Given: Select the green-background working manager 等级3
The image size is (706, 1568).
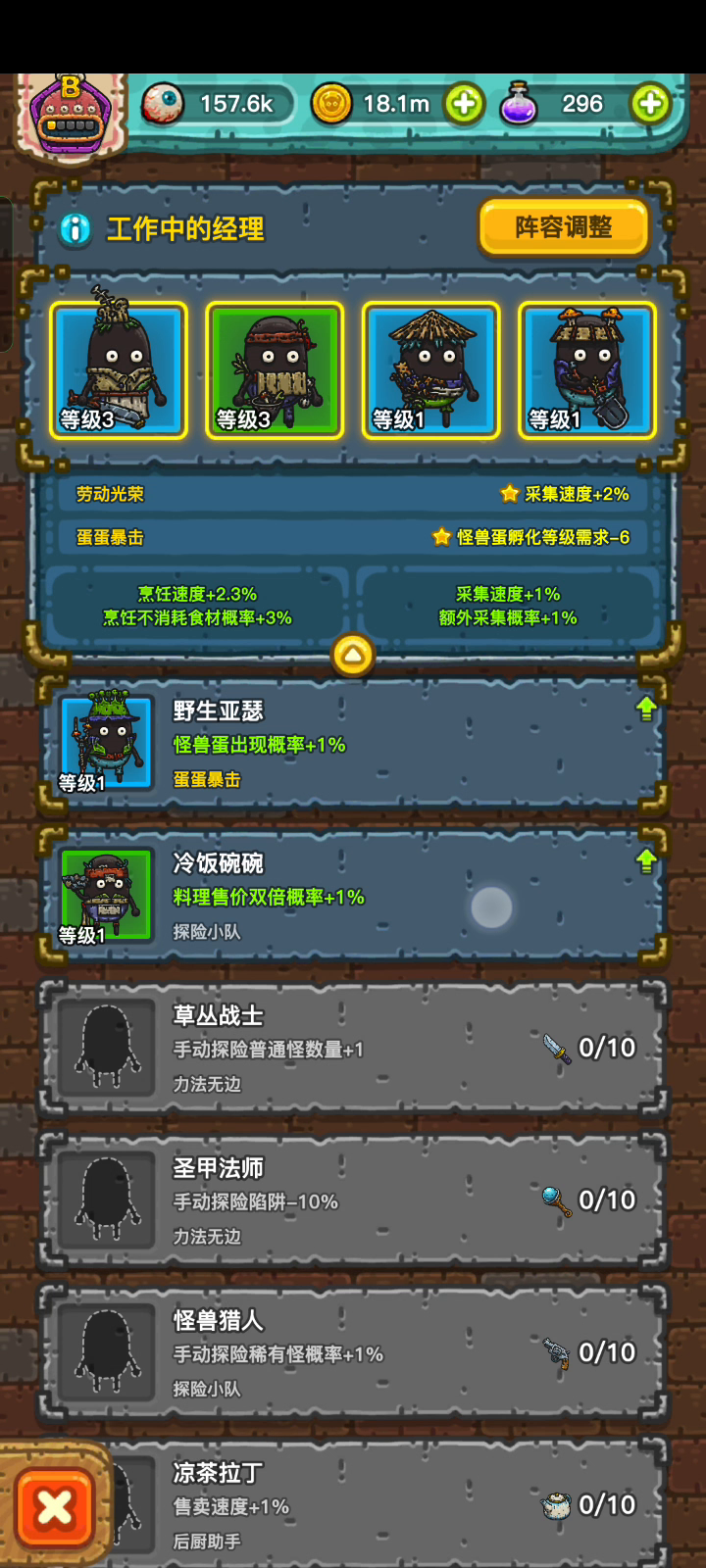Looking at the screenshot, I should (x=275, y=370).
